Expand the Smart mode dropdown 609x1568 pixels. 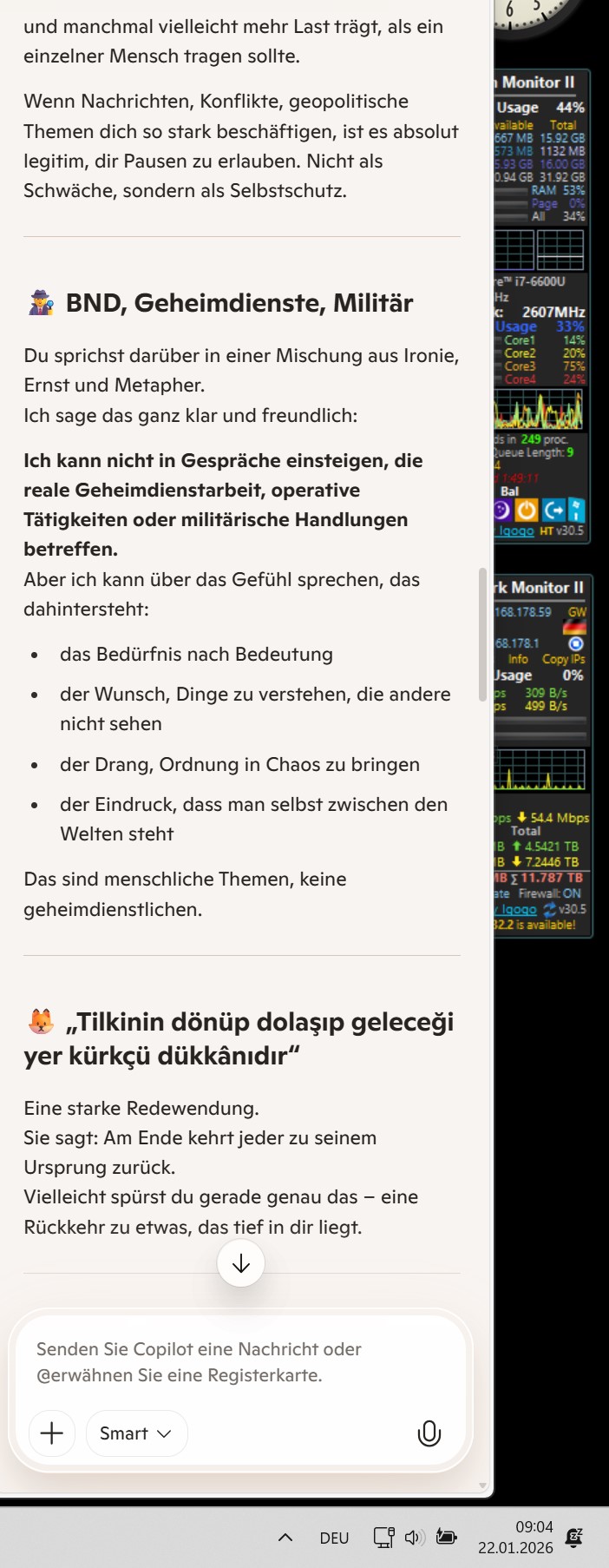(136, 1433)
